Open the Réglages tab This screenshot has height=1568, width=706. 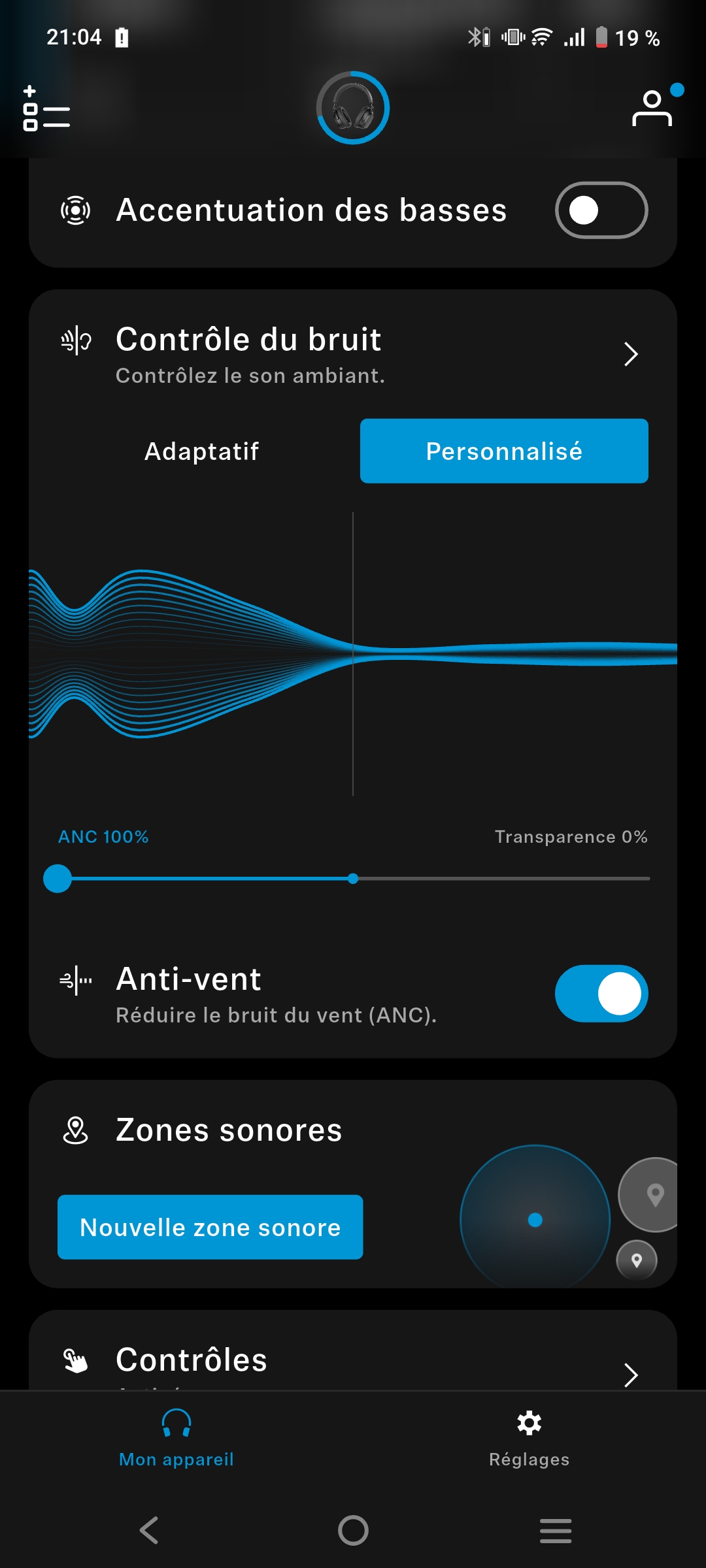click(x=529, y=1437)
